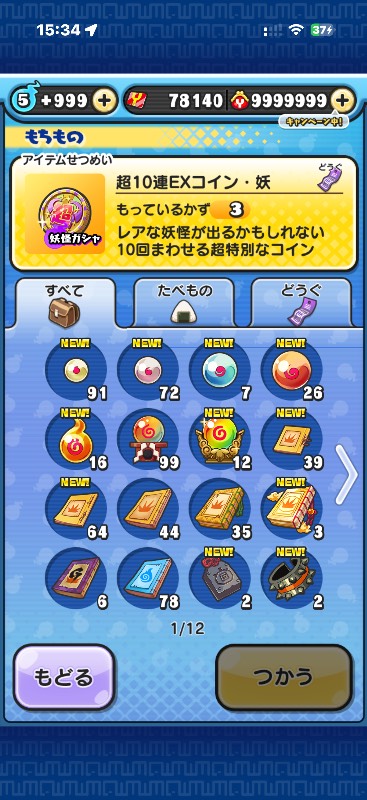367x800 pixels.
Task: Switch to the どうぐ tab
Action: (x=302, y=303)
